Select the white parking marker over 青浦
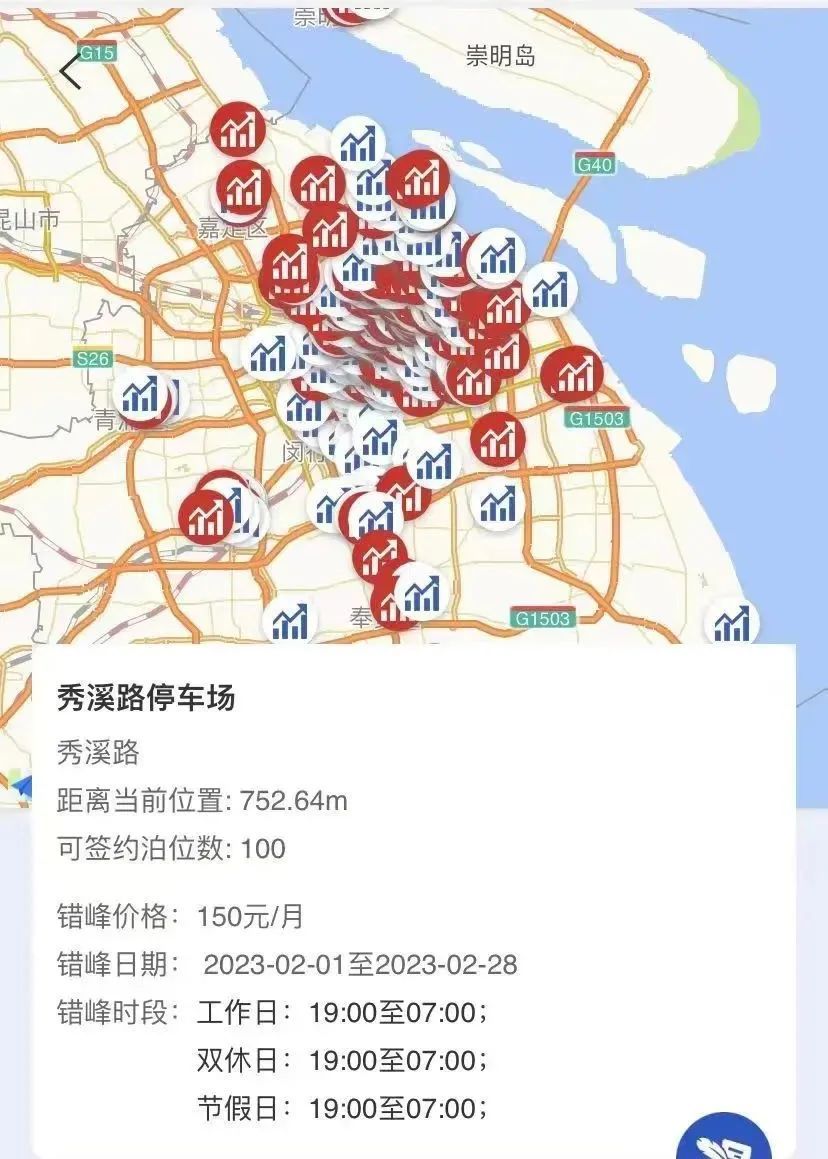Image resolution: width=828 pixels, height=1159 pixels. coord(142,396)
